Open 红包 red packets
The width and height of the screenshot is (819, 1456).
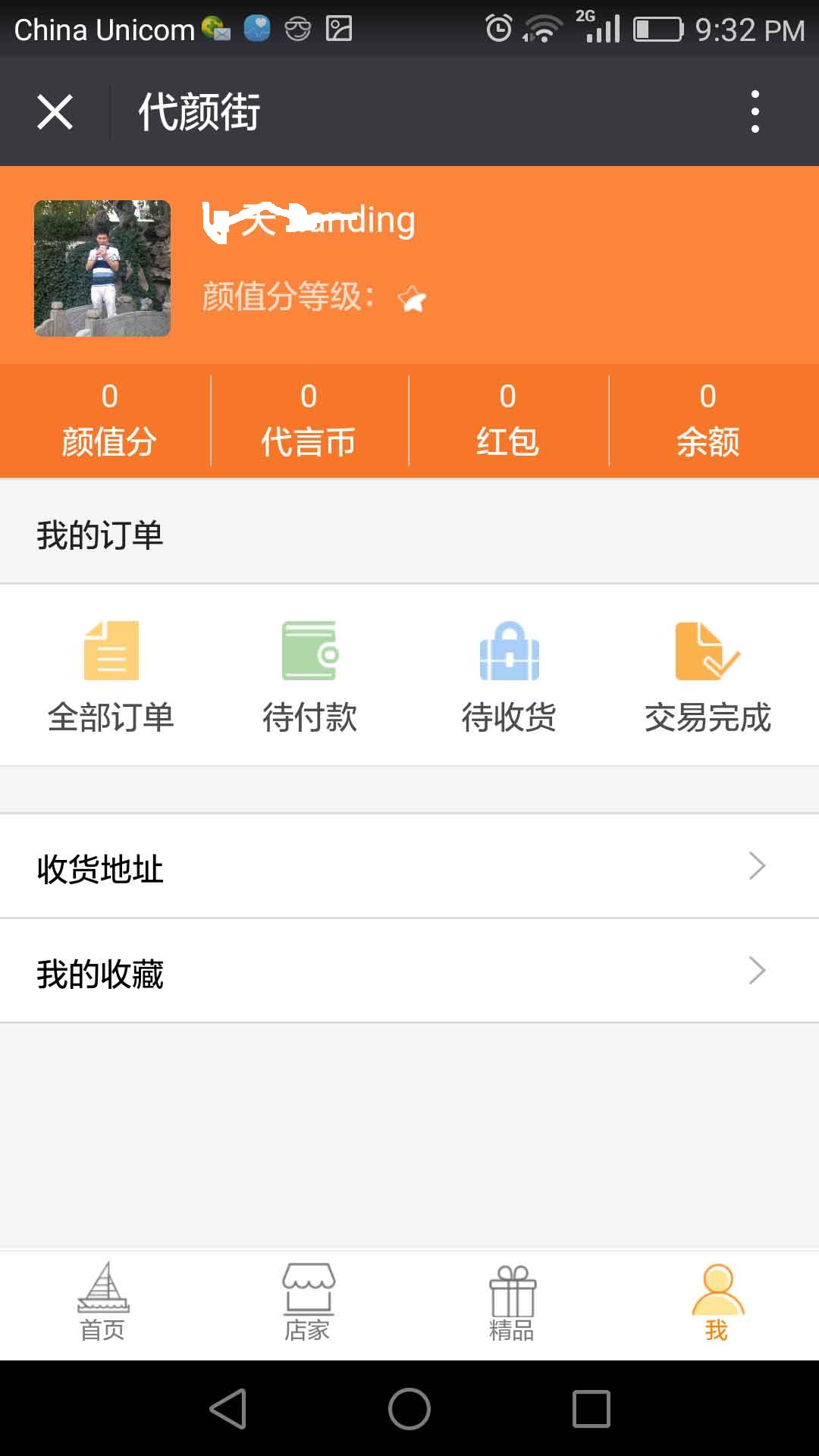click(508, 421)
